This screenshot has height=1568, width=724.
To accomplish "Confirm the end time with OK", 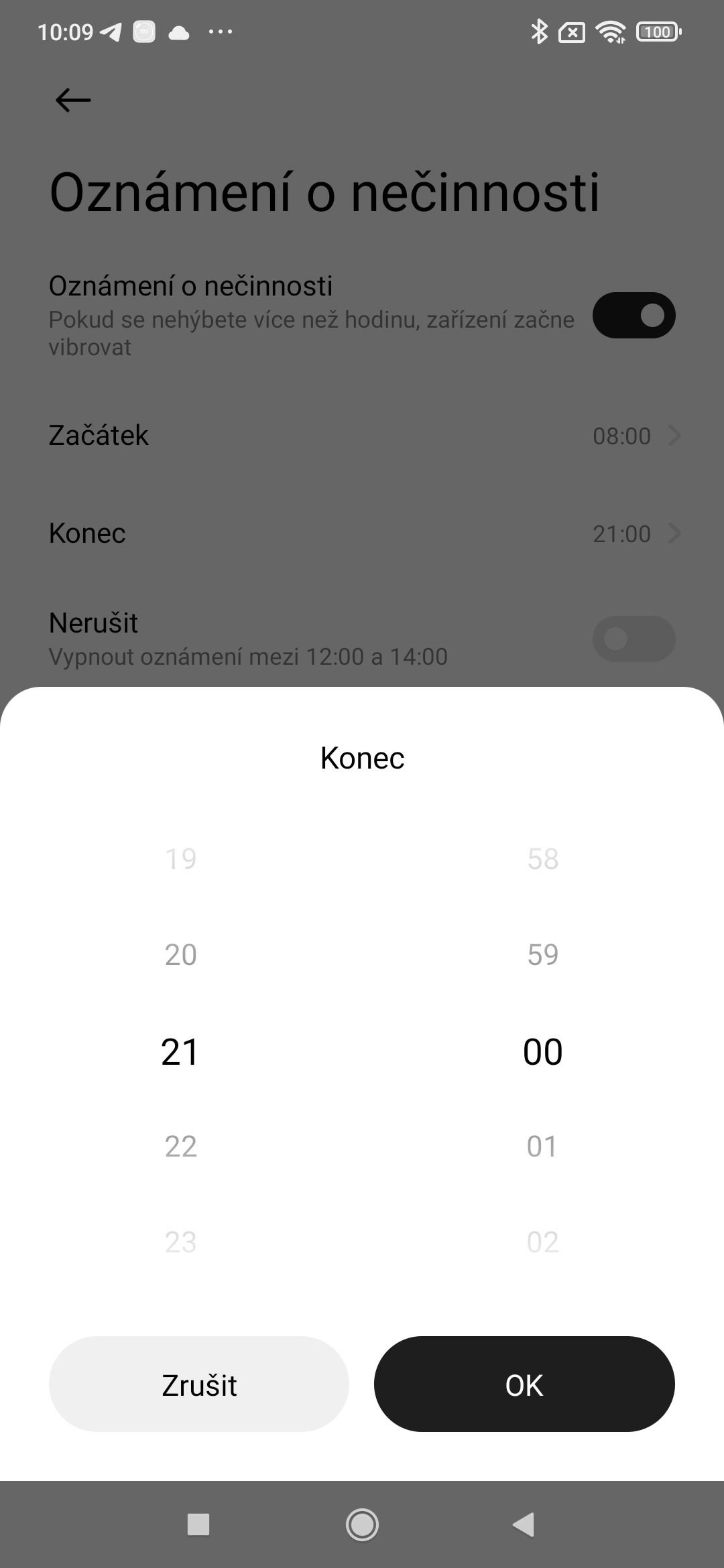I will coord(524,1384).
